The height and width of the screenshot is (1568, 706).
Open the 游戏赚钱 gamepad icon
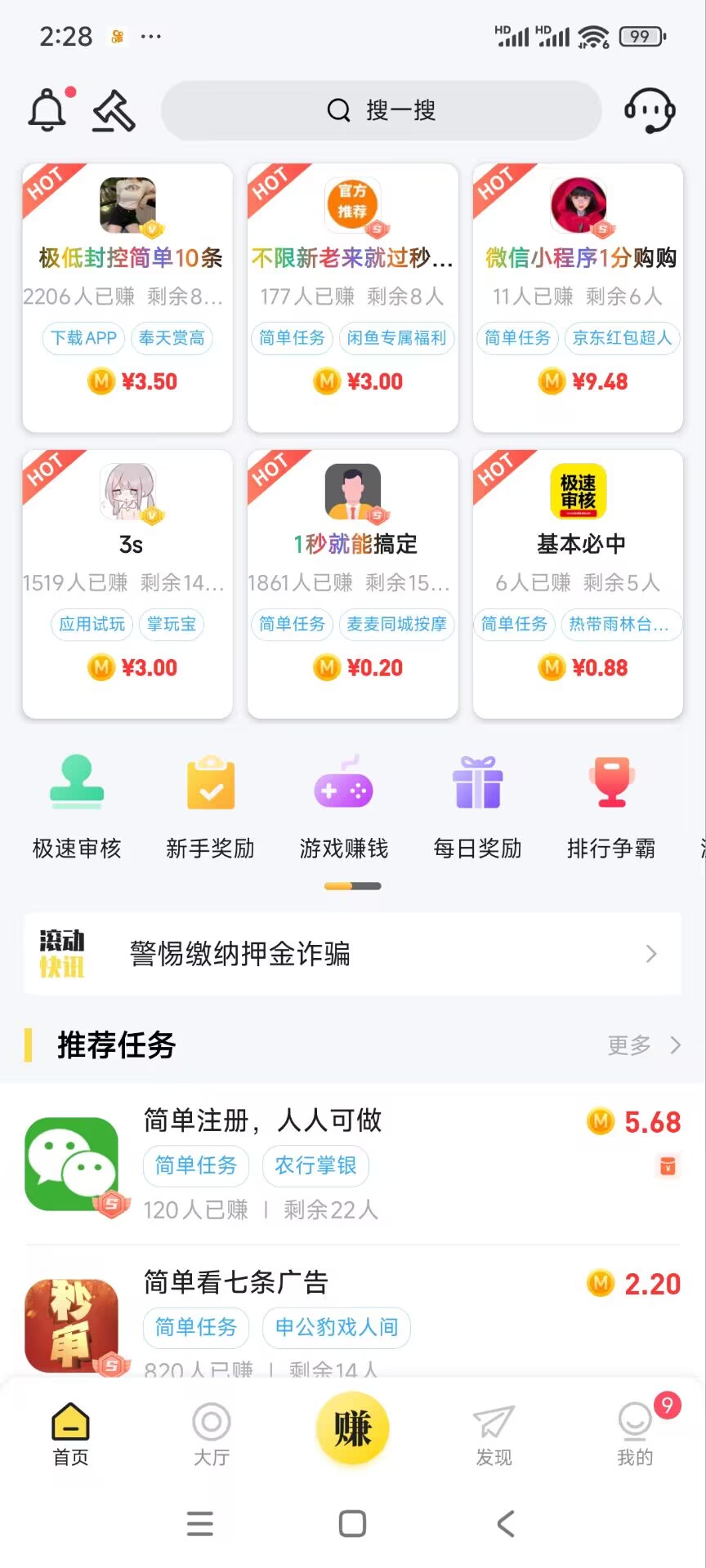tap(343, 784)
